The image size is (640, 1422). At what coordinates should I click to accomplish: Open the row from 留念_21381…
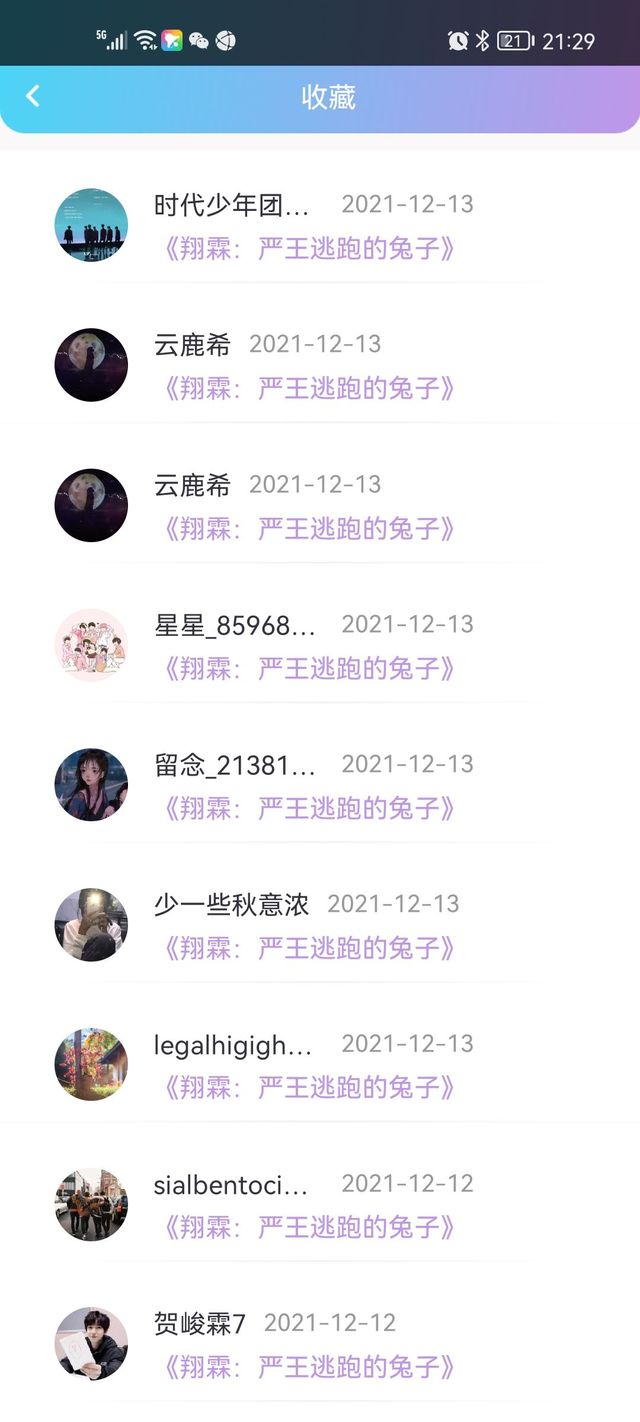pos(320,785)
